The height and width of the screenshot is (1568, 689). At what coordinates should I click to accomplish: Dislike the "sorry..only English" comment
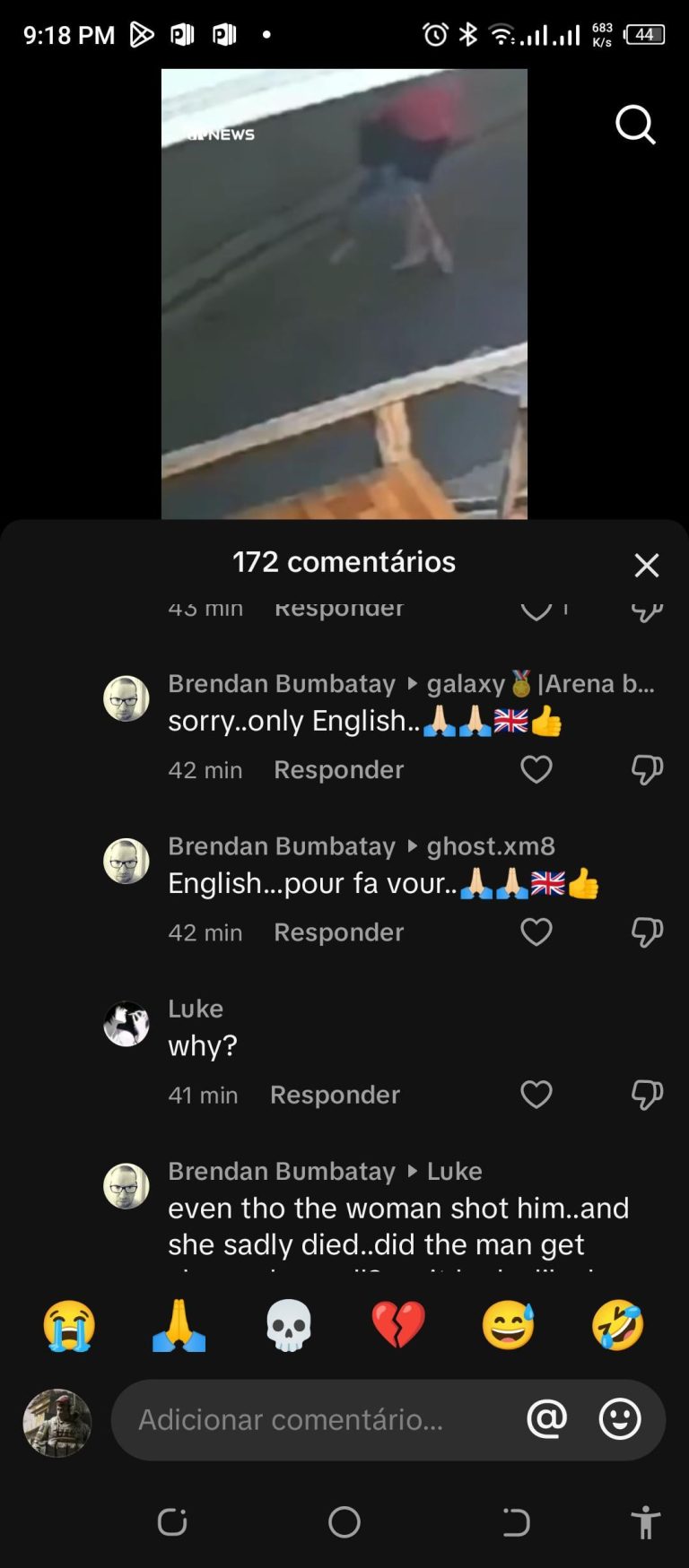(x=647, y=769)
